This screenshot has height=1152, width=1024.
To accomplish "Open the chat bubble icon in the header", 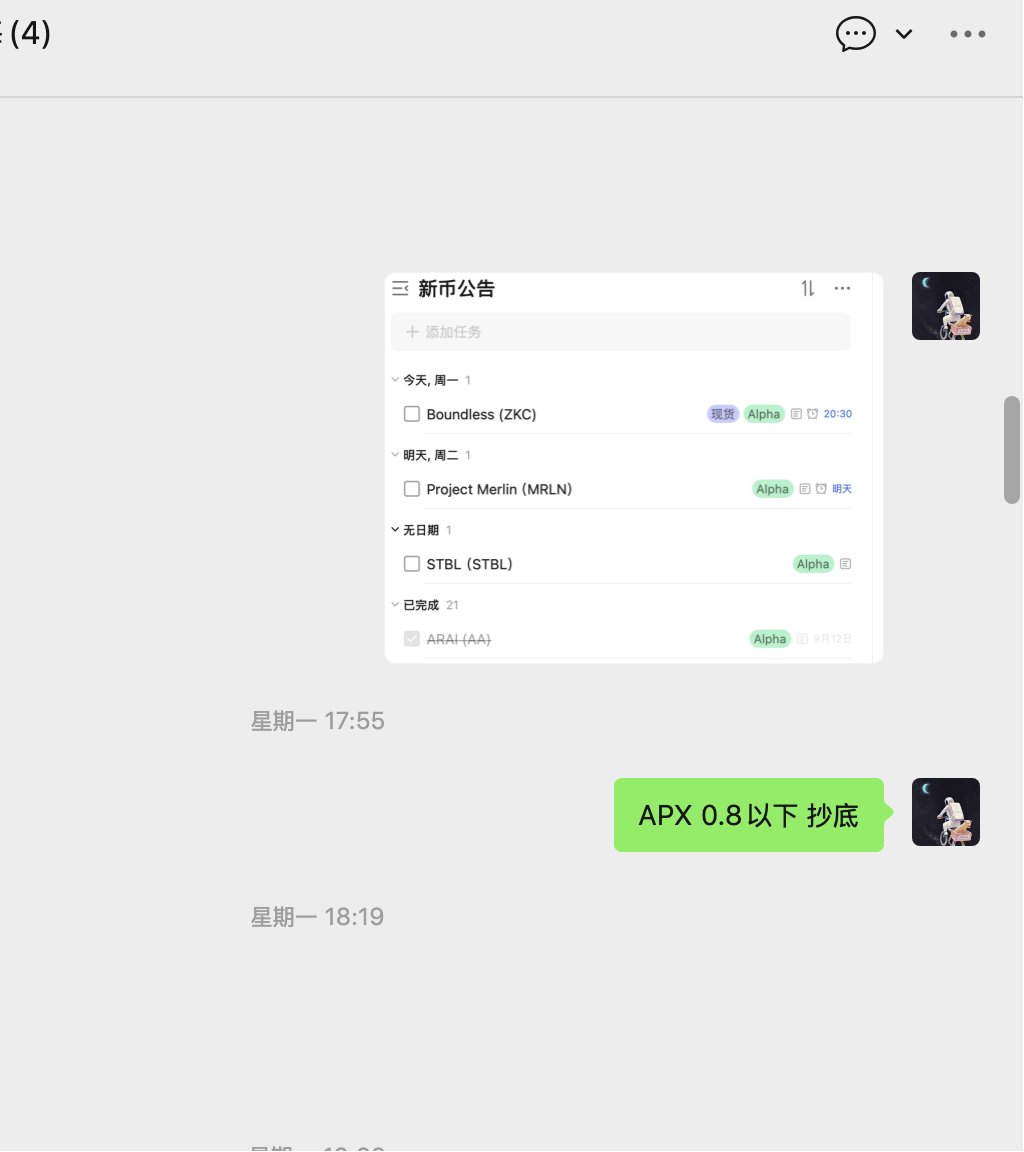I will (x=856, y=35).
